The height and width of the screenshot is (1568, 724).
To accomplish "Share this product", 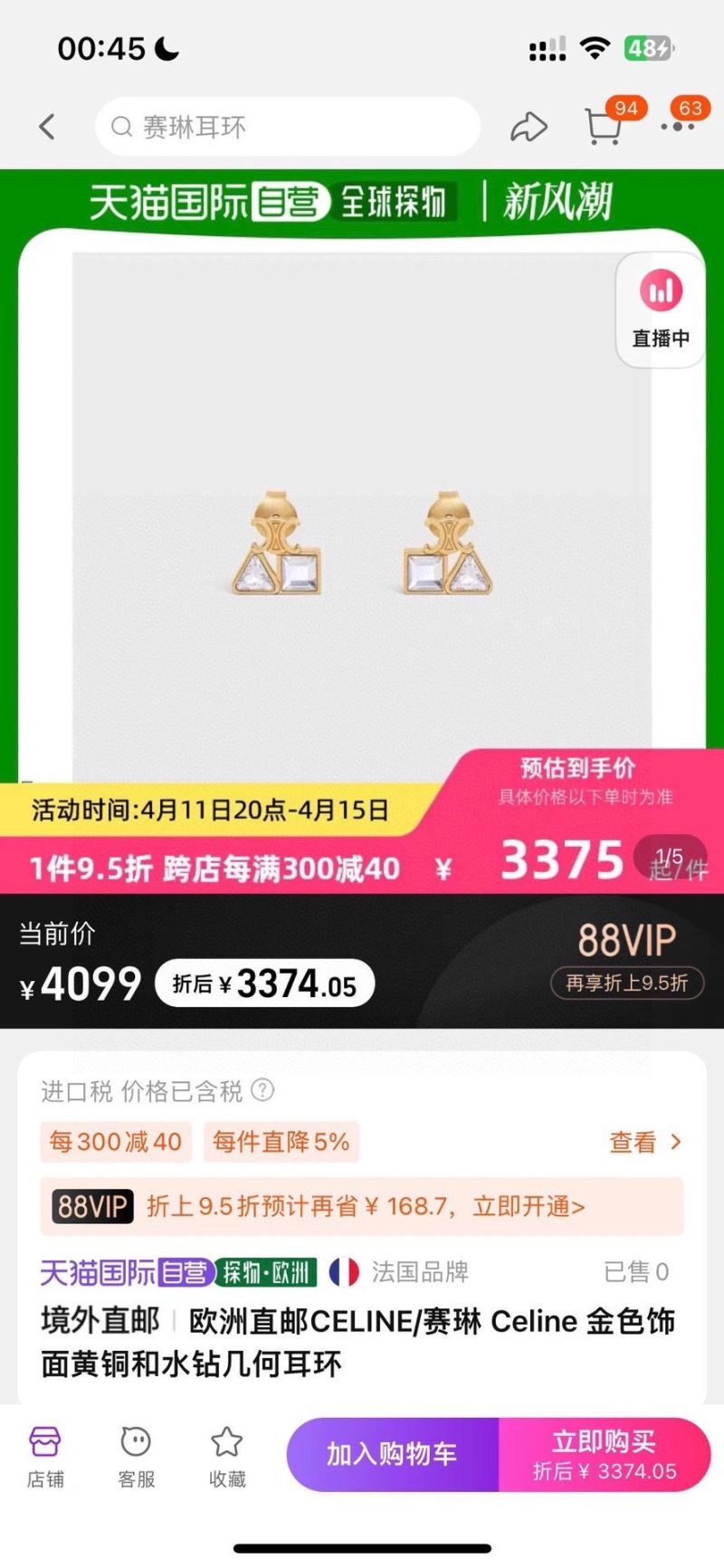I will 529,127.
